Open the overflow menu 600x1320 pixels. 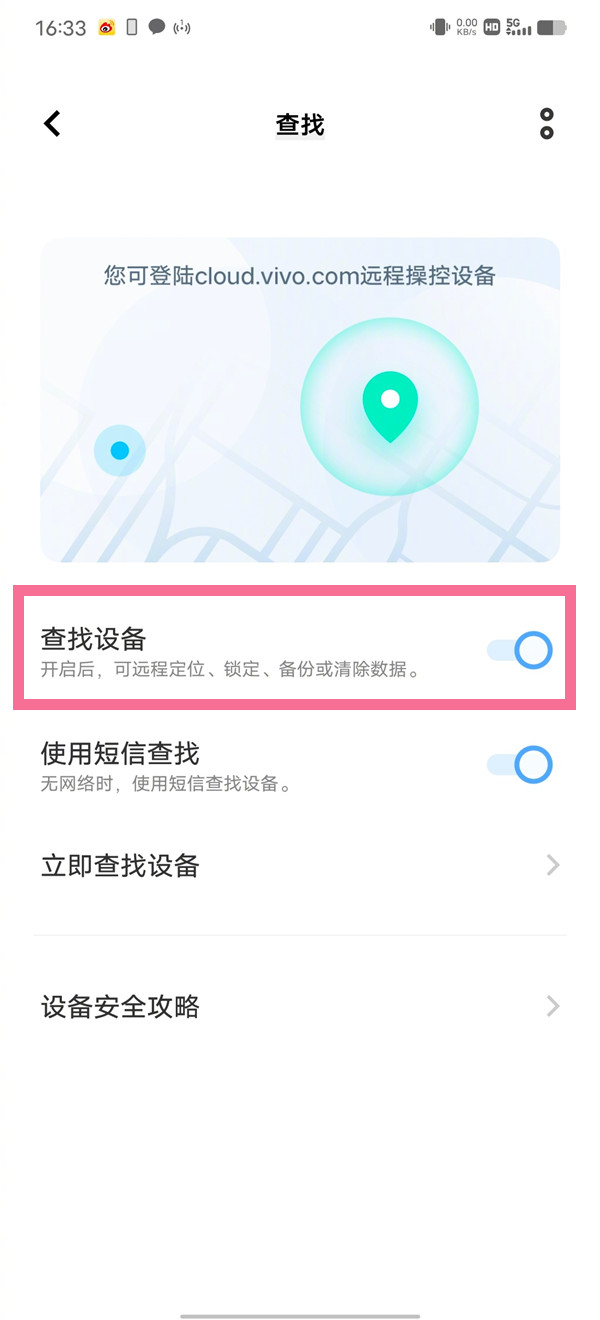[x=546, y=124]
